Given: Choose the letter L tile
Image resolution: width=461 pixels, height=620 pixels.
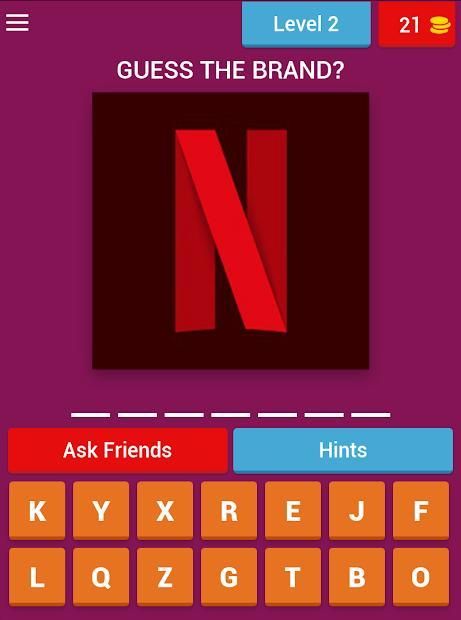Looking at the screenshot, I should click(x=37, y=577).
